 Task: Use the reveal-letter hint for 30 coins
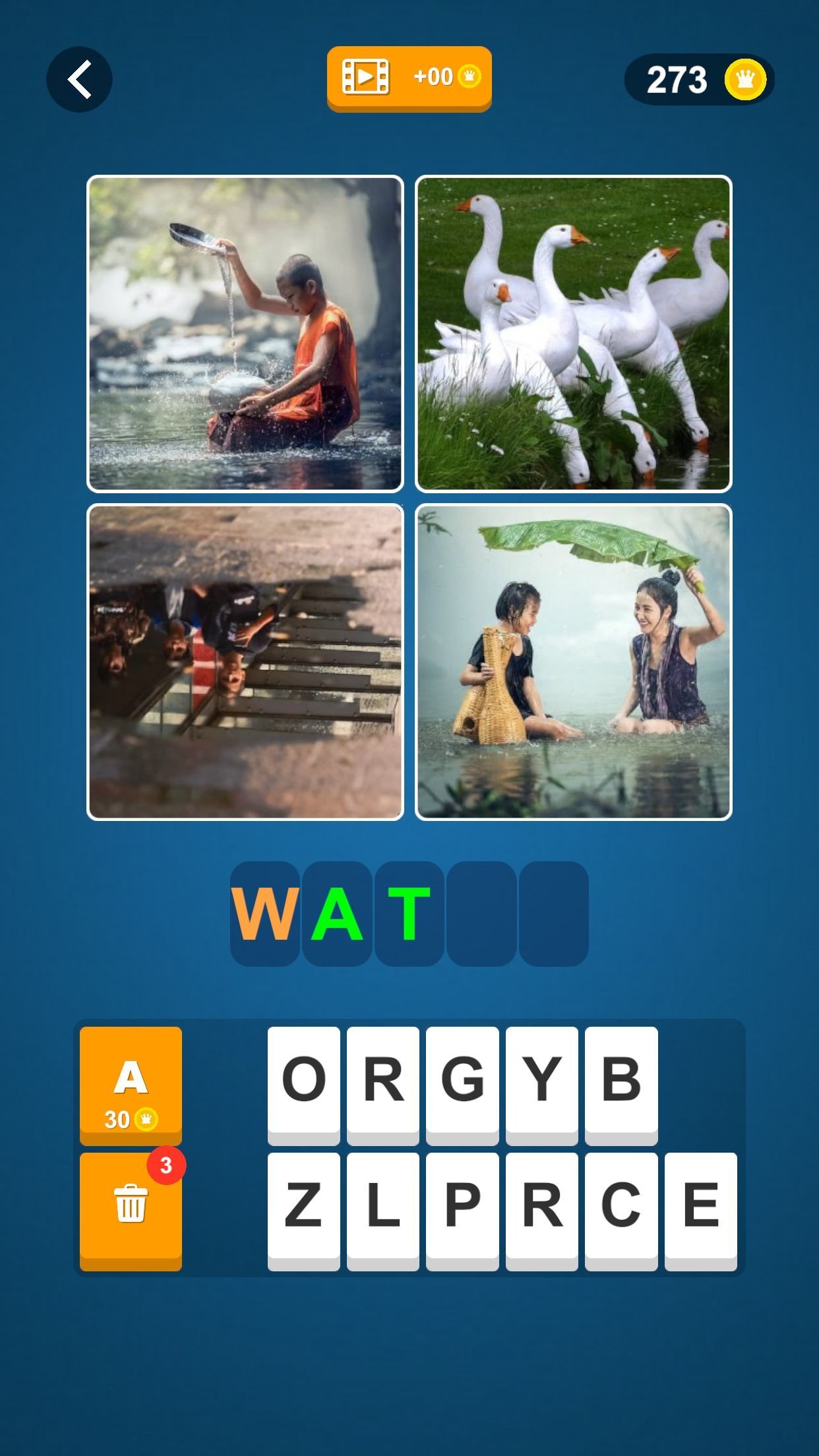point(131,1085)
